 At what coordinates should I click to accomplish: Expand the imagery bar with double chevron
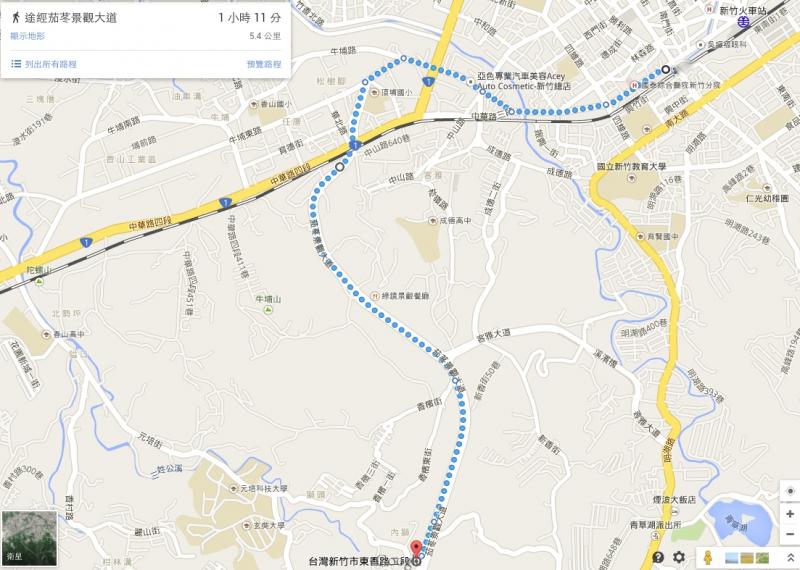pyautogui.click(x=791, y=557)
